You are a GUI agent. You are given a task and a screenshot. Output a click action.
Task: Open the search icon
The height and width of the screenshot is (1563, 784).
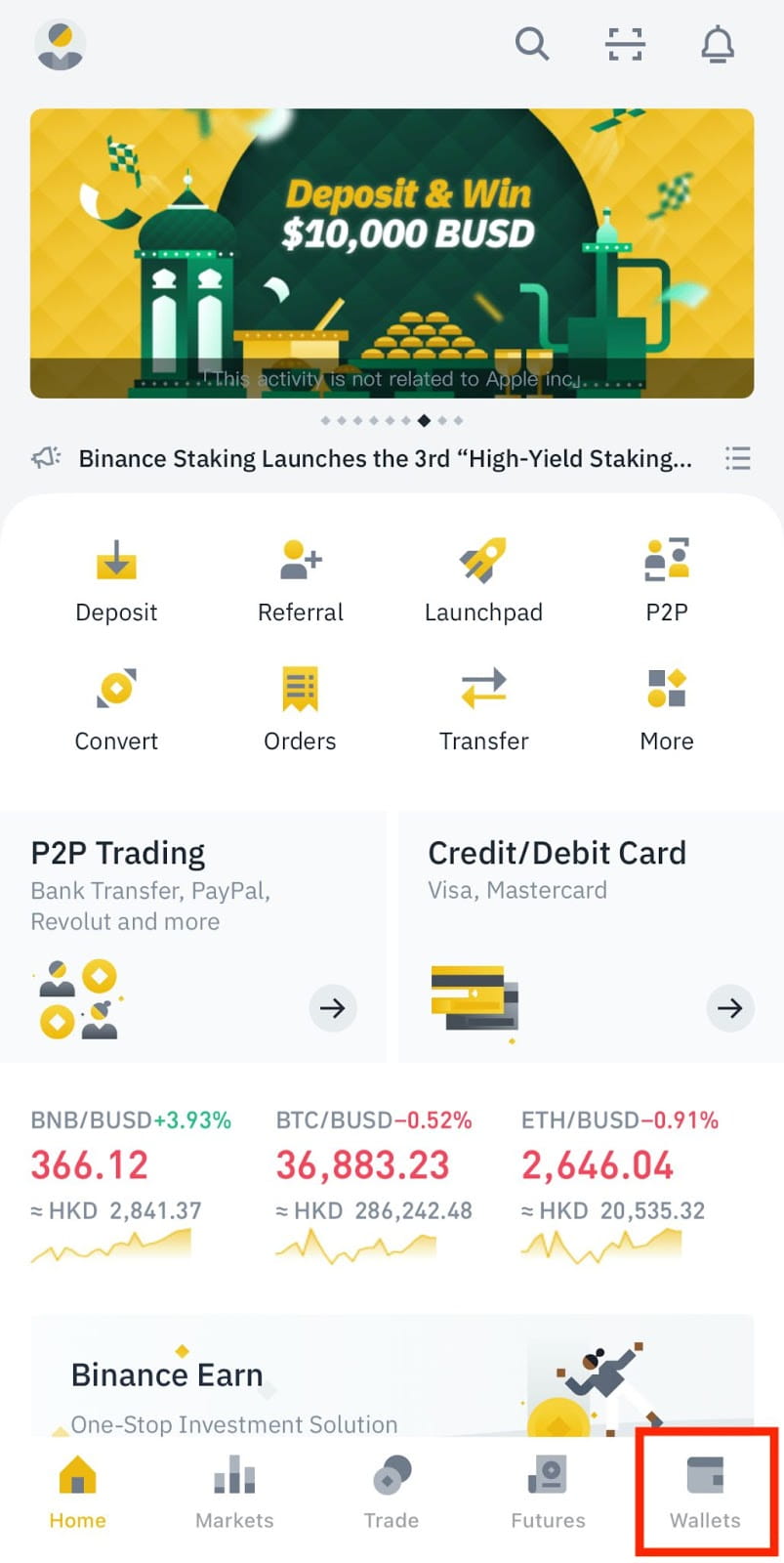click(532, 44)
